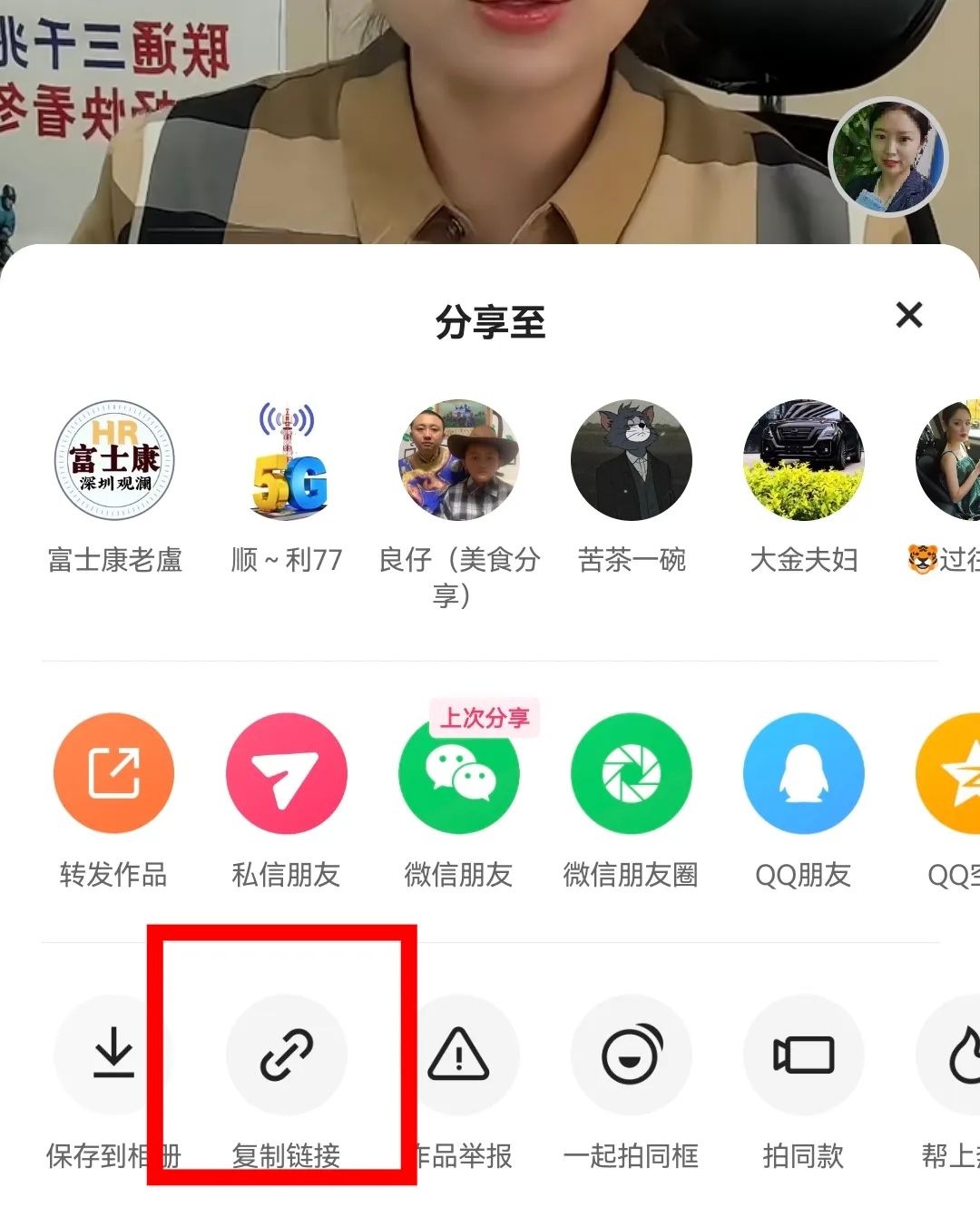Select contact 苦茶一碗 to share
980x1217 pixels.
tap(632, 461)
